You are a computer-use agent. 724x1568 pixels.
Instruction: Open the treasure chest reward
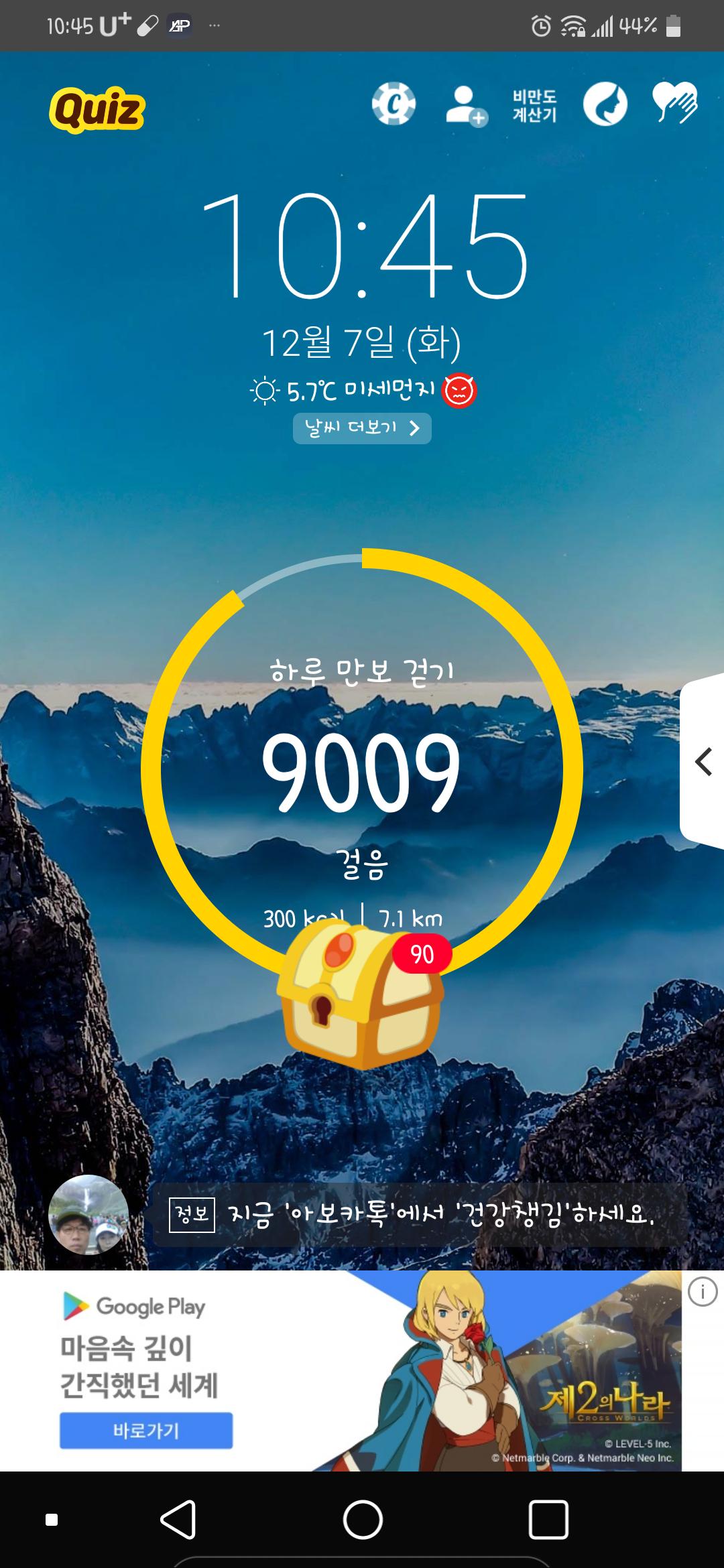tap(361, 996)
